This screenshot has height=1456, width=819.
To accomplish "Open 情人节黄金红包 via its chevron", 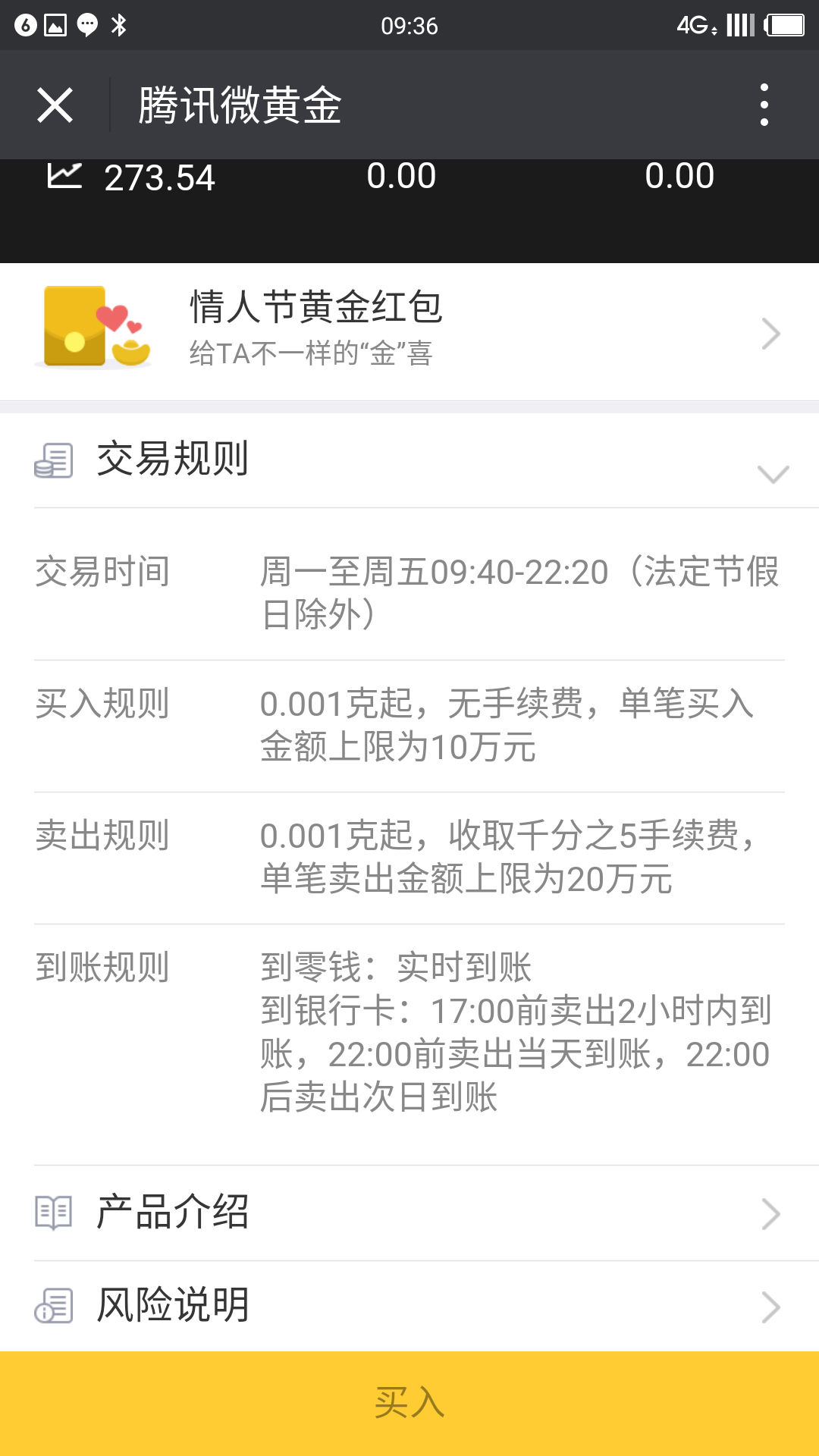I will [x=772, y=332].
